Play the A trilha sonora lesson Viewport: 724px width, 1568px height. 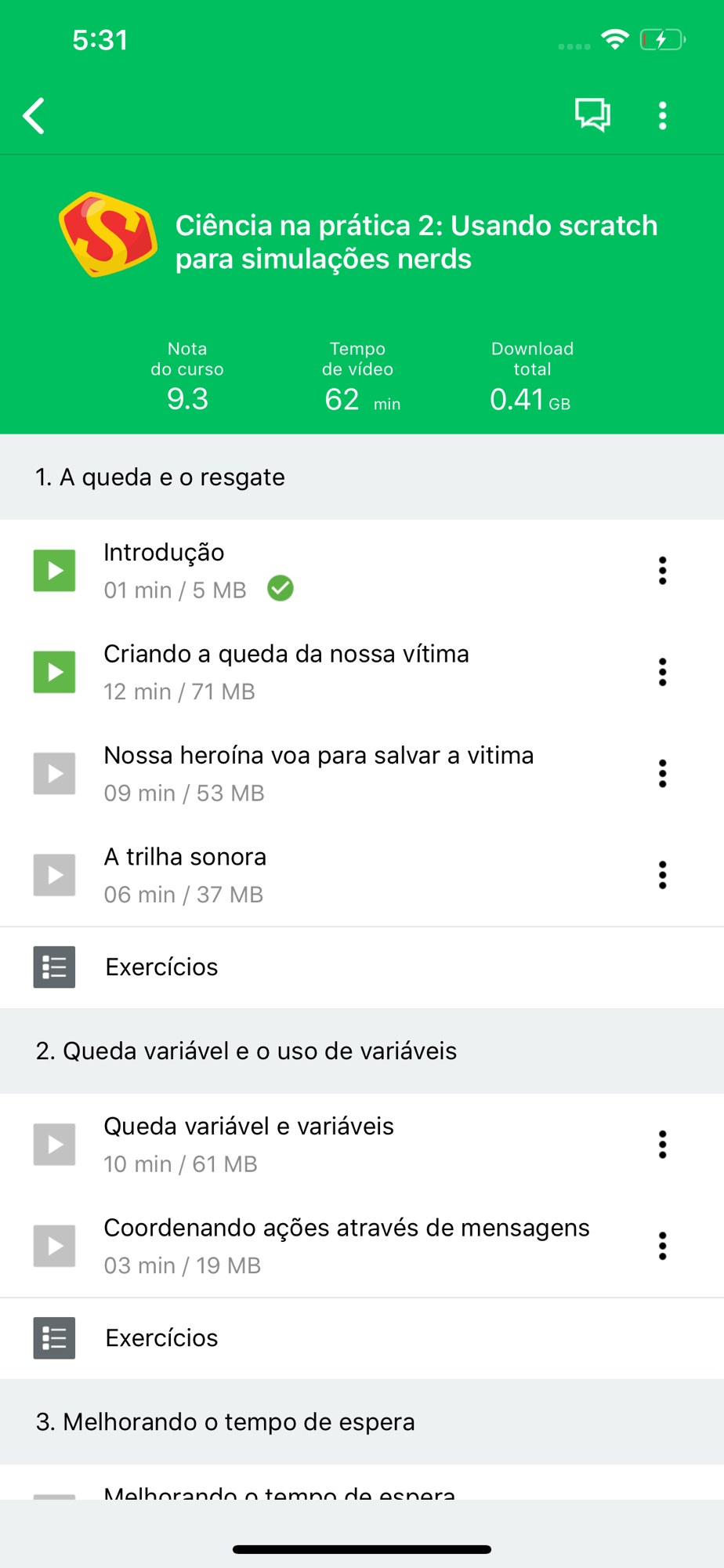[54, 875]
